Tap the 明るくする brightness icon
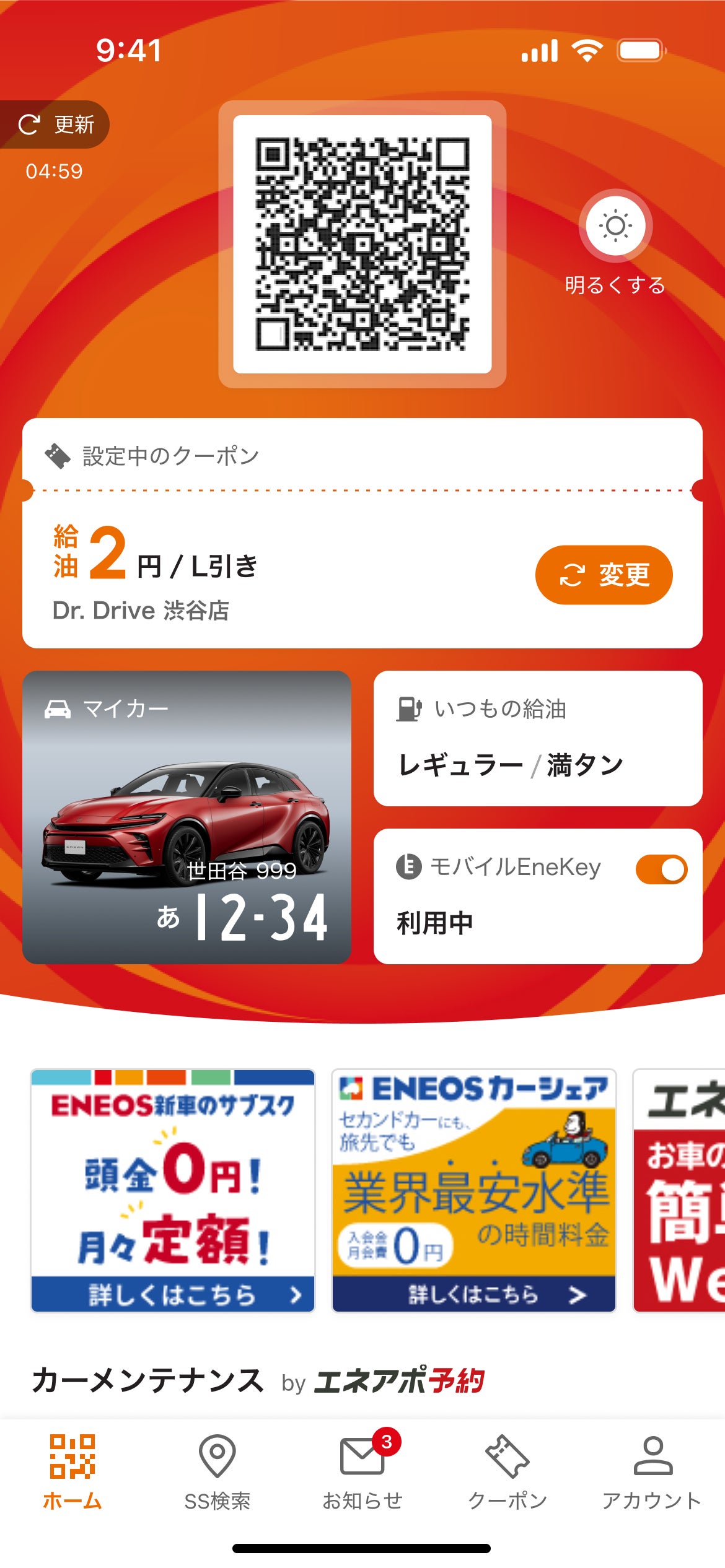Image resolution: width=725 pixels, height=1568 pixels. click(615, 226)
